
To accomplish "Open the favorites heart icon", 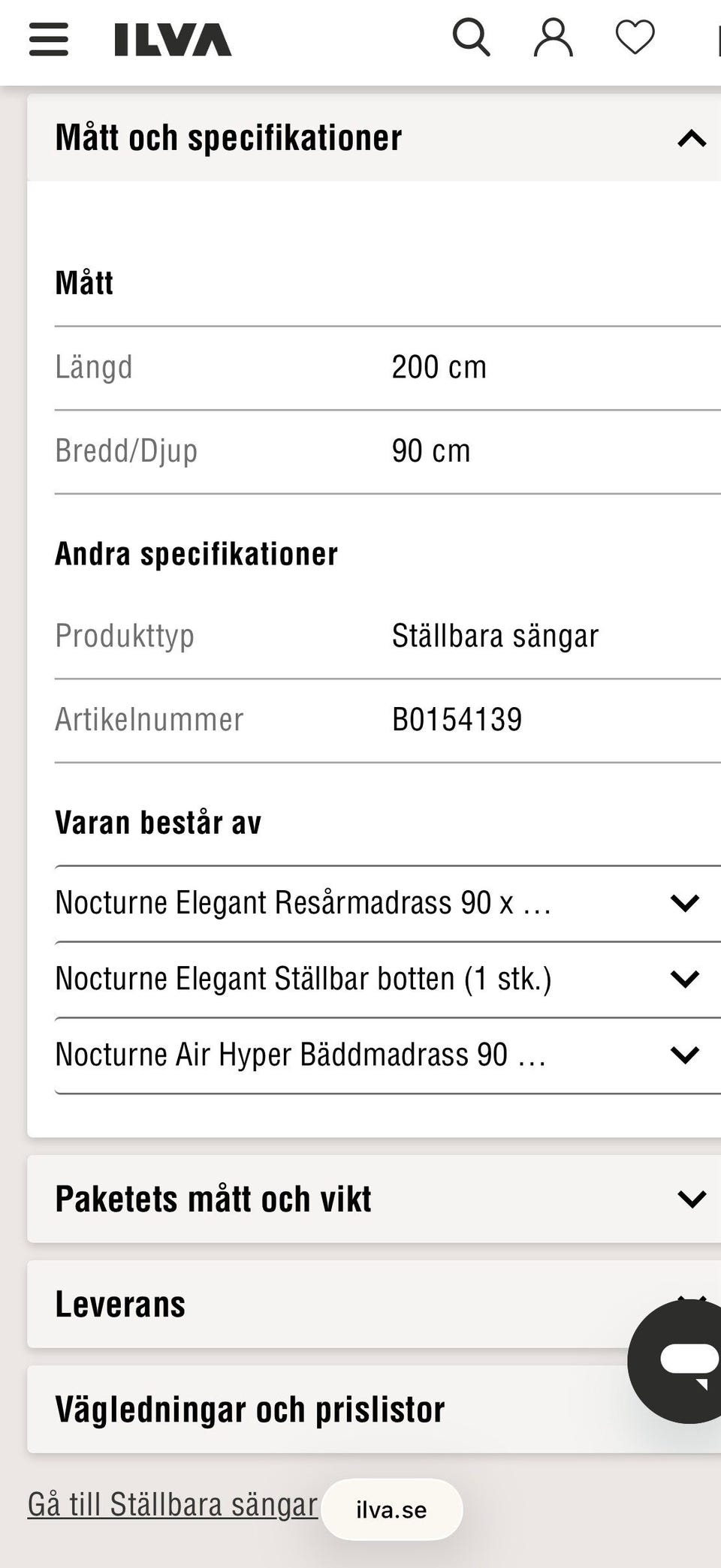I will tap(635, 38).
